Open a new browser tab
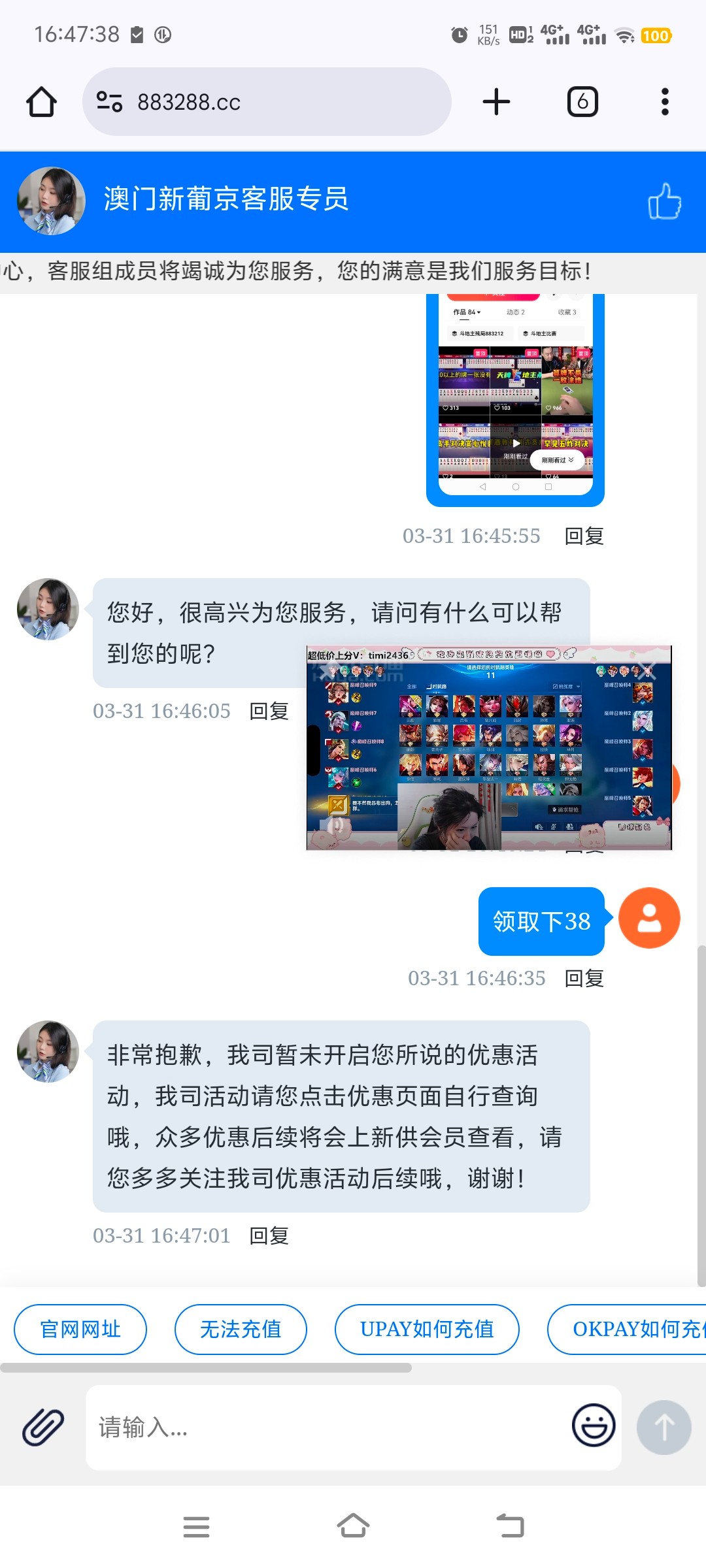Image resolution: width=706 pixels, height=1568 pixels. click(x=496, y=102)
